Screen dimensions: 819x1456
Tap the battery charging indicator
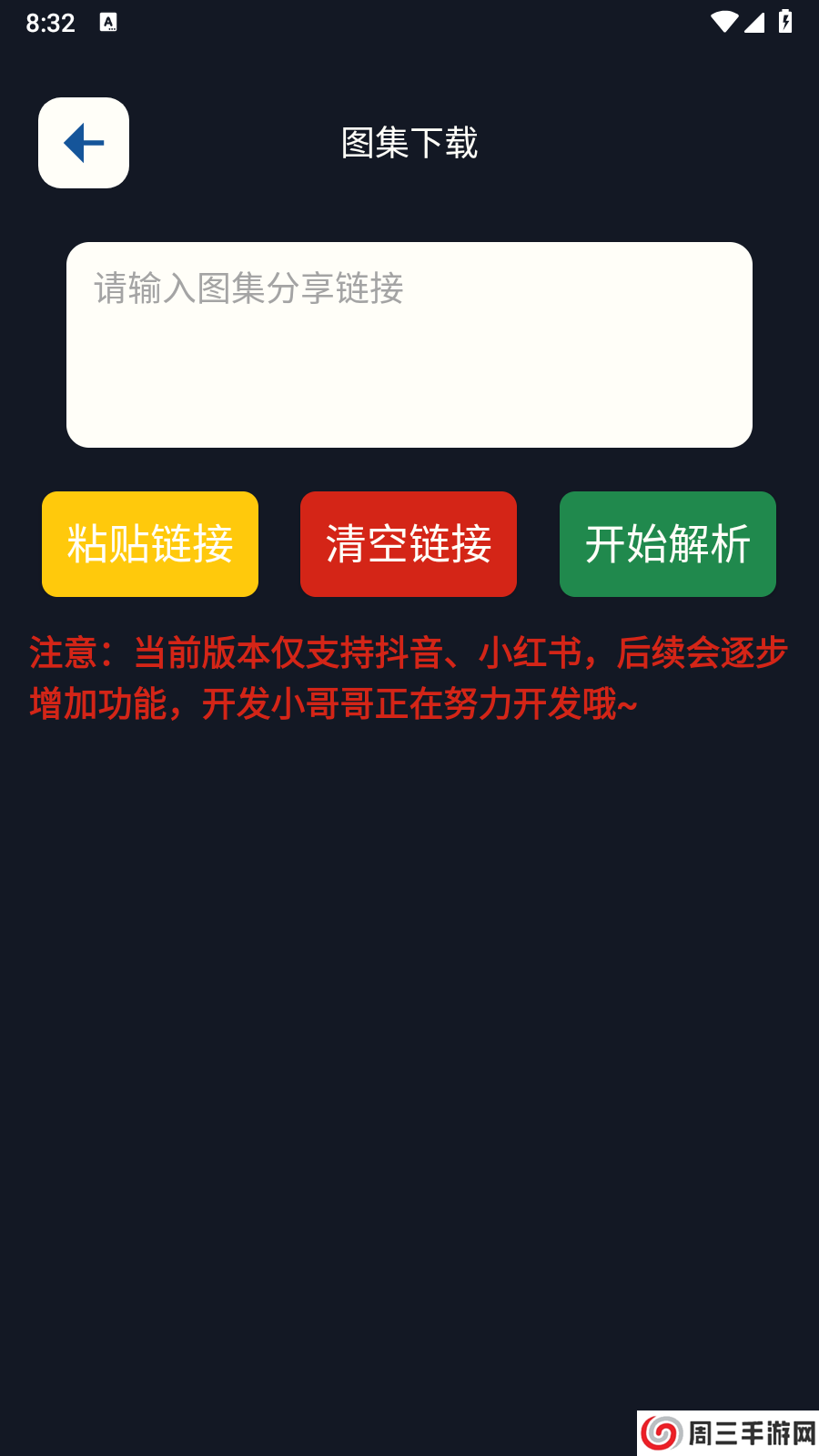786,23
